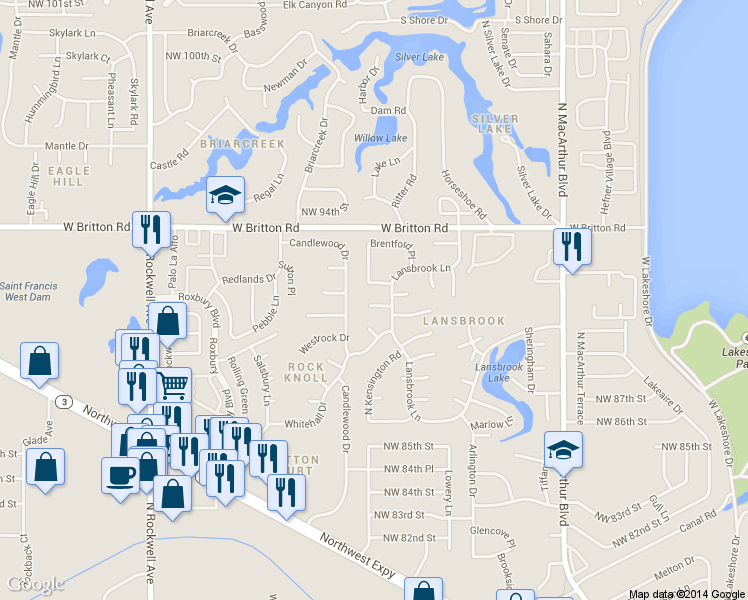The image size is (748, 600).
Task: Tap the grocery cart marker
Action: coord(174,385)
